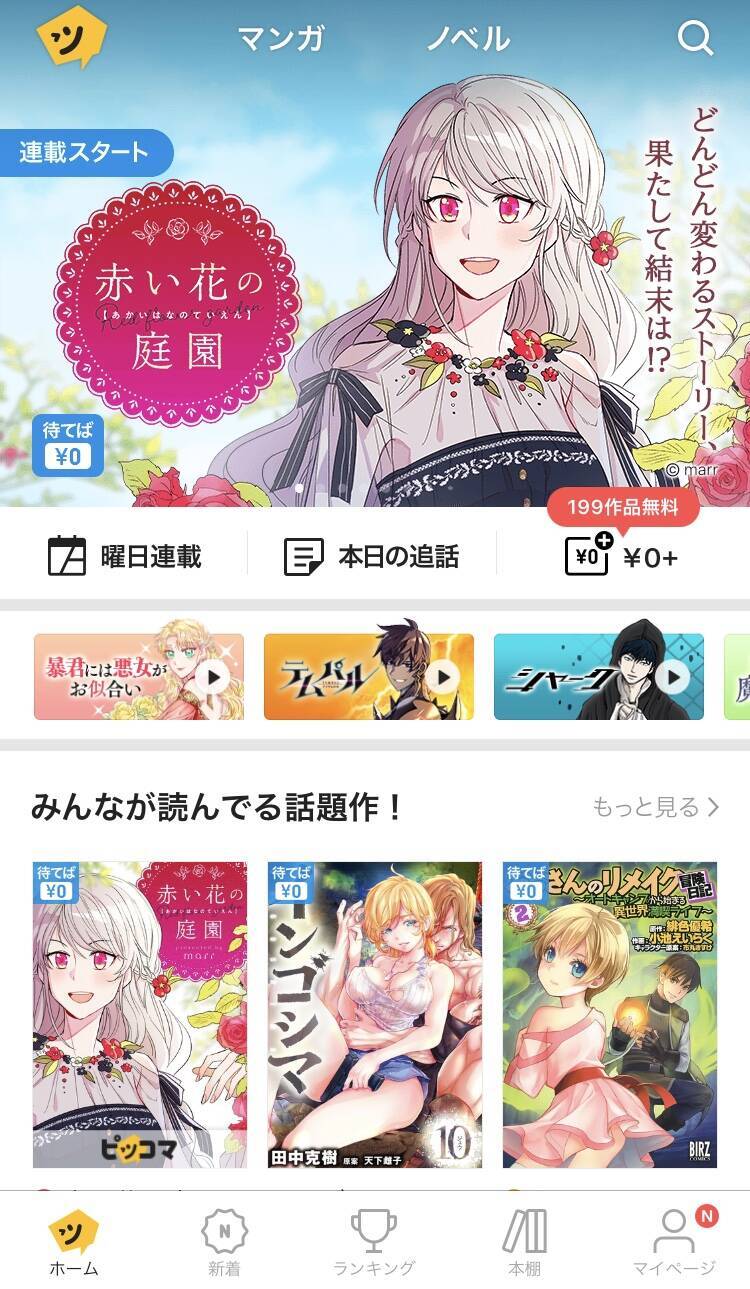Play the 暴君には悪女がお似合い preview
The image size is (750, 1289).
point(139,677)
